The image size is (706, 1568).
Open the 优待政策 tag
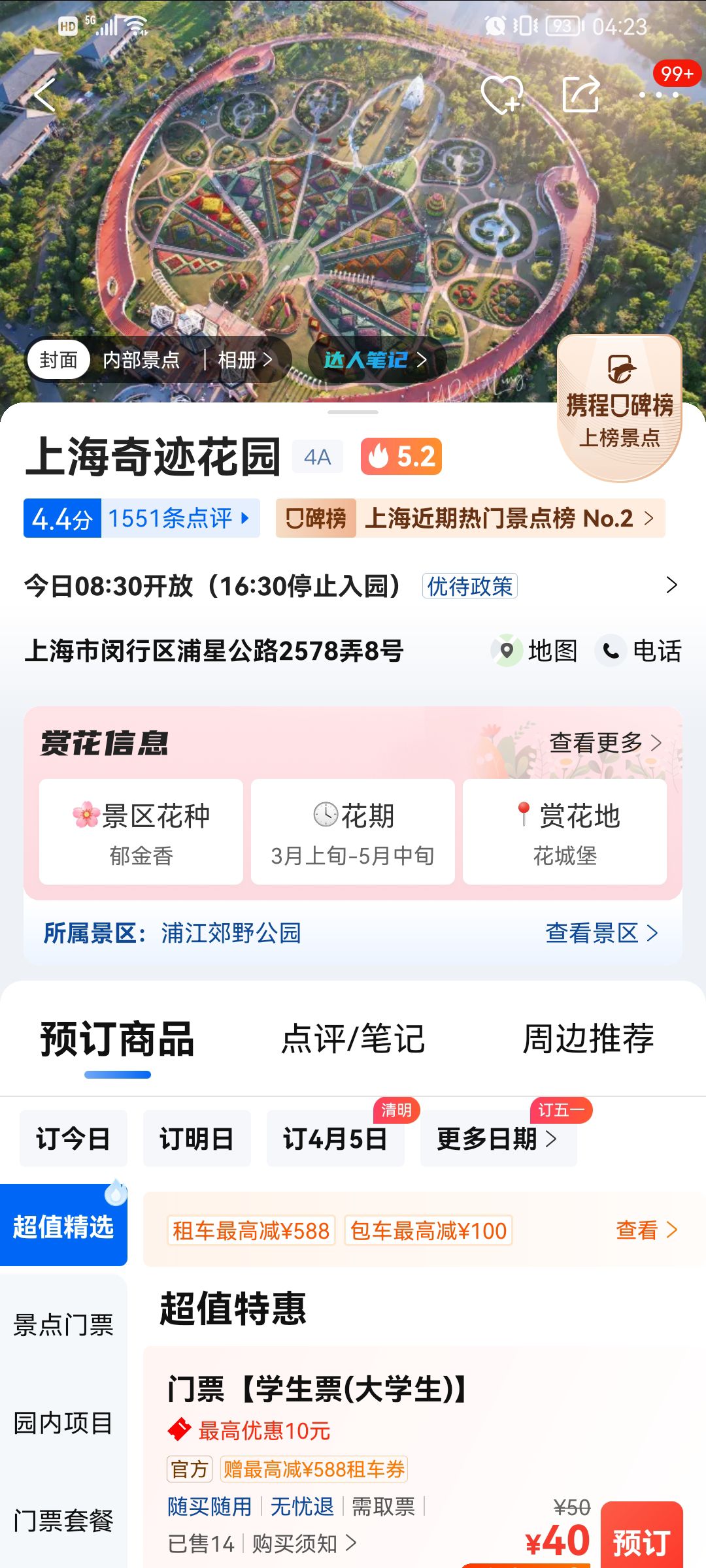(469, 586)
